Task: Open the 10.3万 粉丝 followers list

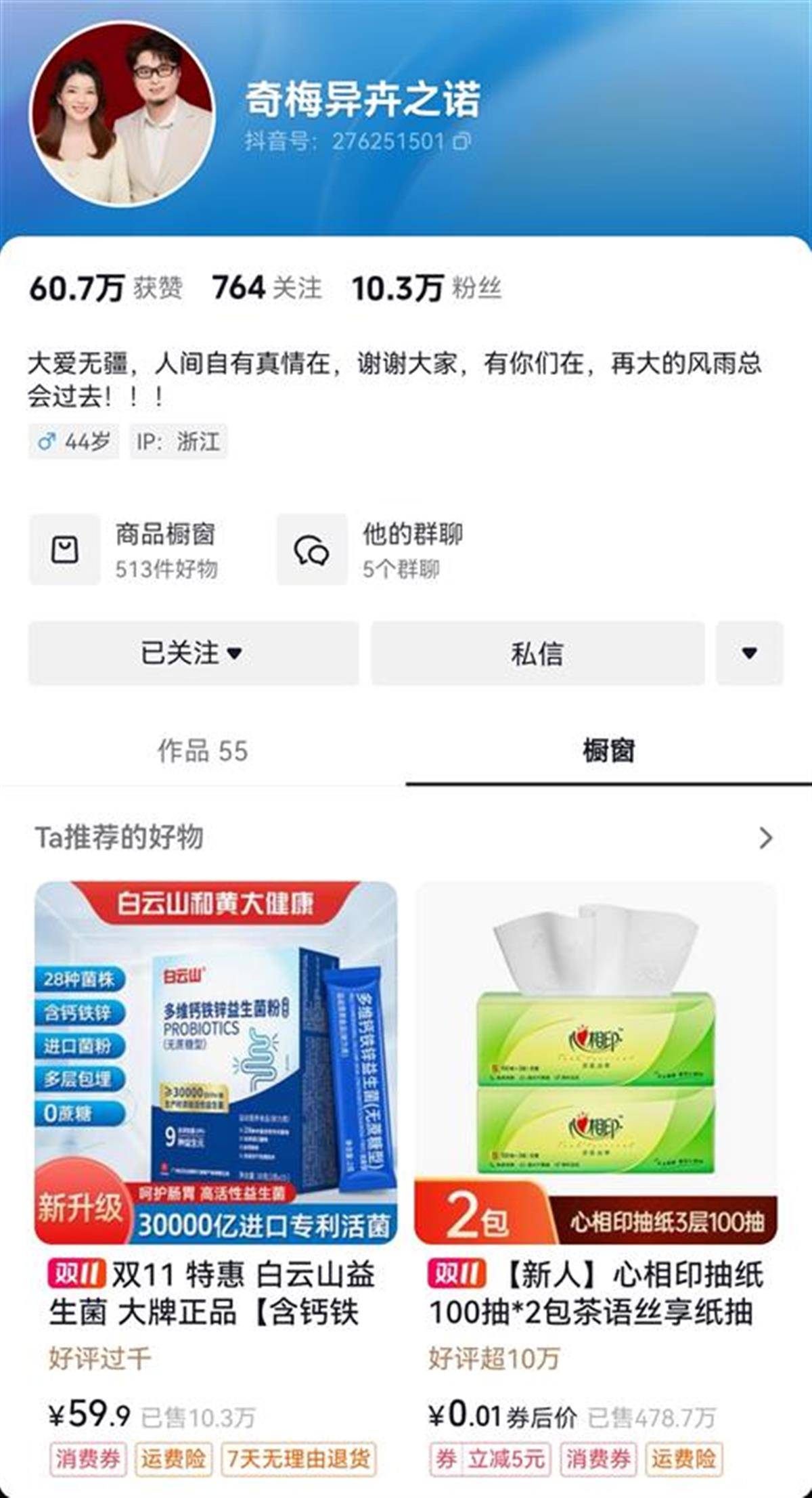Action: (x=426, y=288)
